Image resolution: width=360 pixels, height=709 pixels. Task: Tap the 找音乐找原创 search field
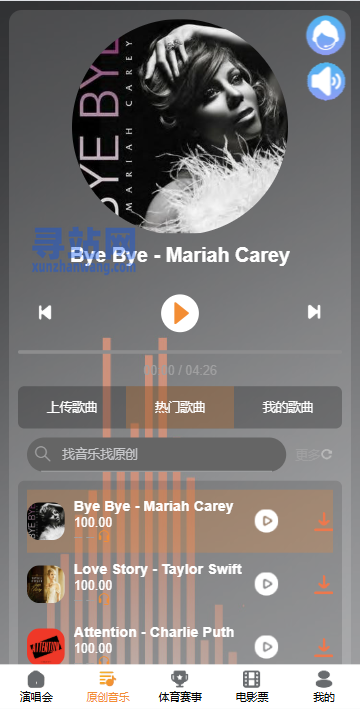click(x=156, y=454)
